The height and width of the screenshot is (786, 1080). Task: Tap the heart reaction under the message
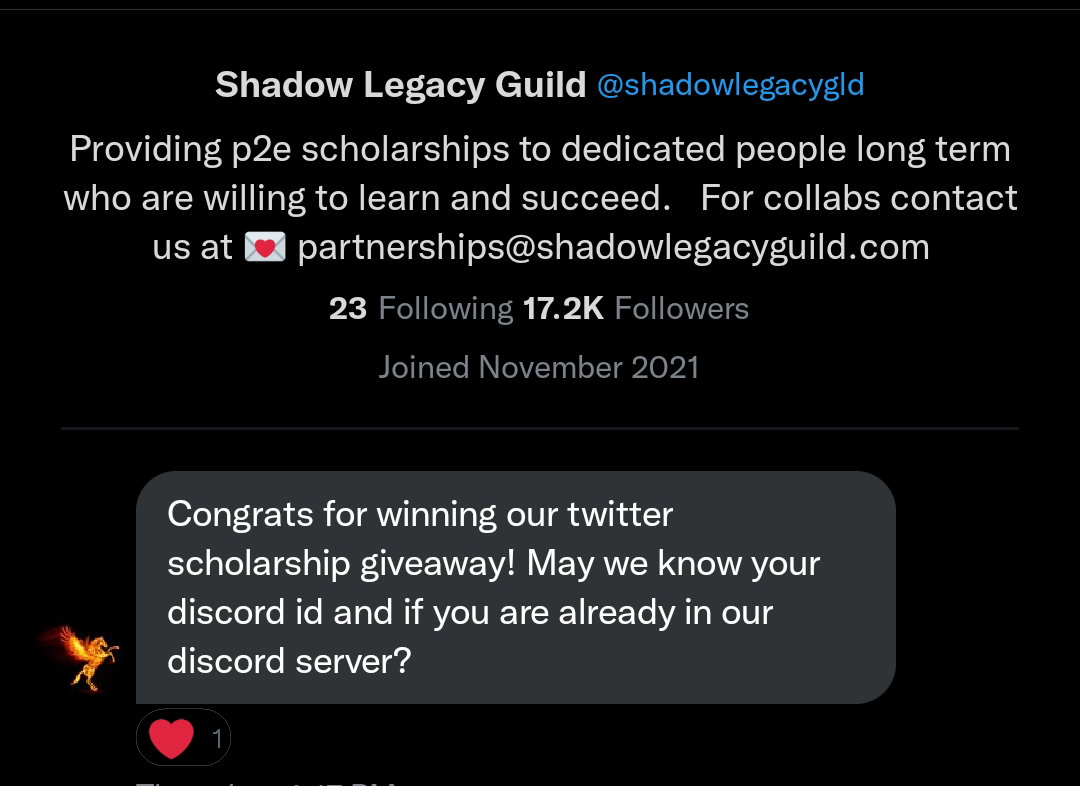(x=183, y=738)
